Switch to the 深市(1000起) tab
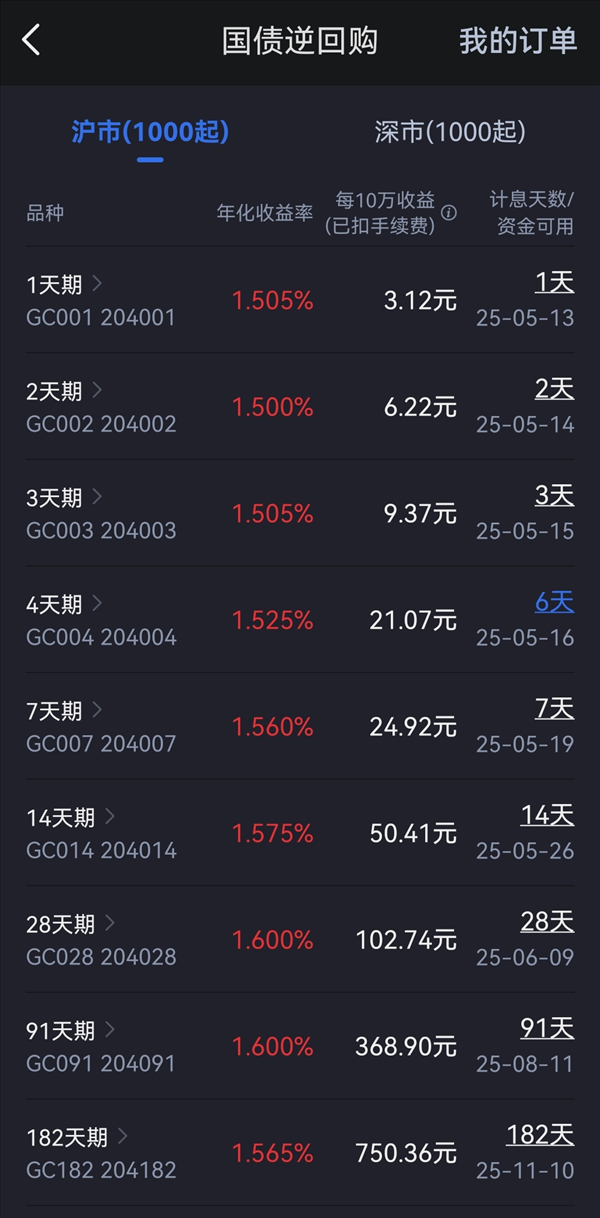Viewport: 600px width, 1218px height. (450, 132)
